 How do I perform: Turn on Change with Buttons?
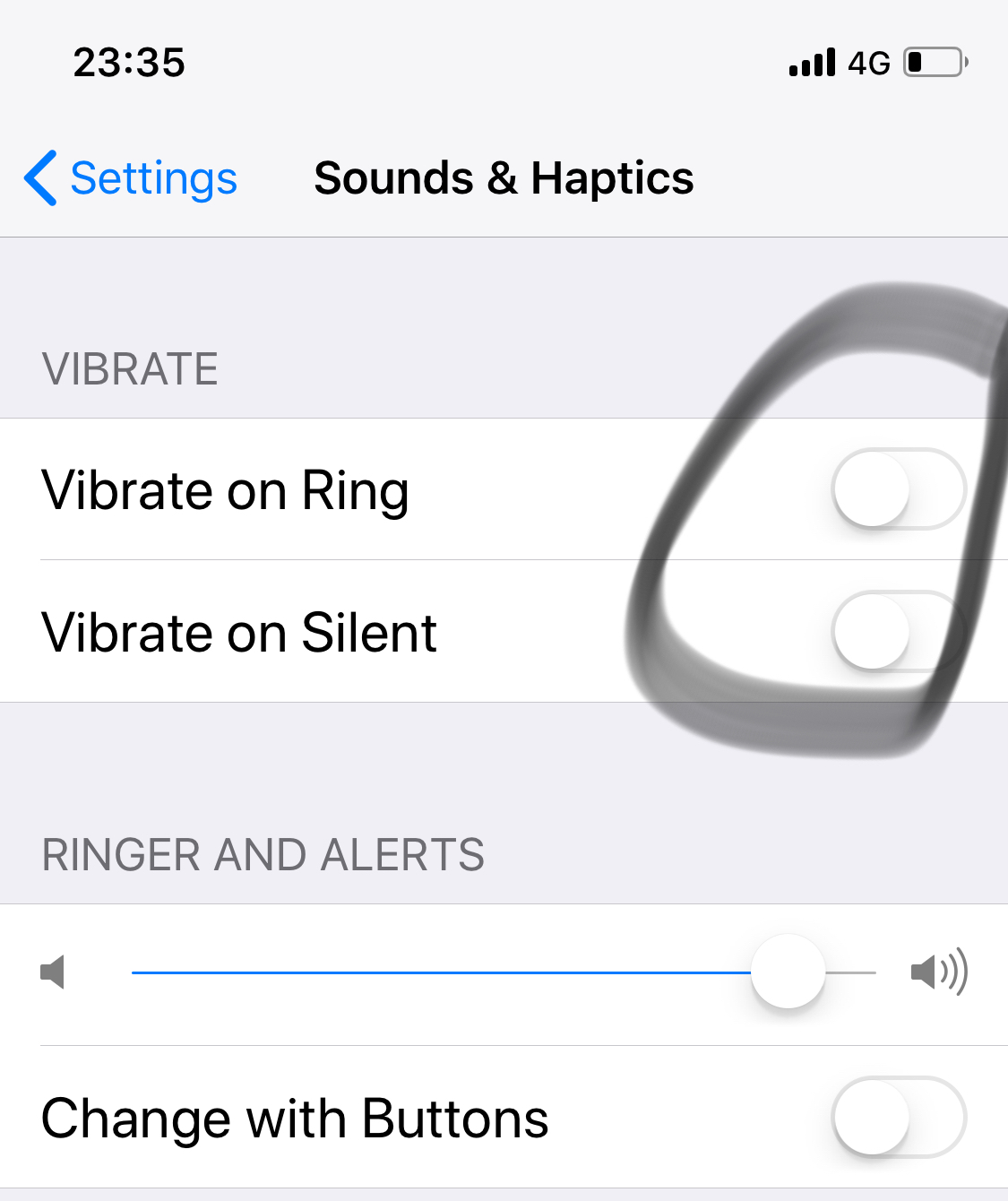(900, 1117)
